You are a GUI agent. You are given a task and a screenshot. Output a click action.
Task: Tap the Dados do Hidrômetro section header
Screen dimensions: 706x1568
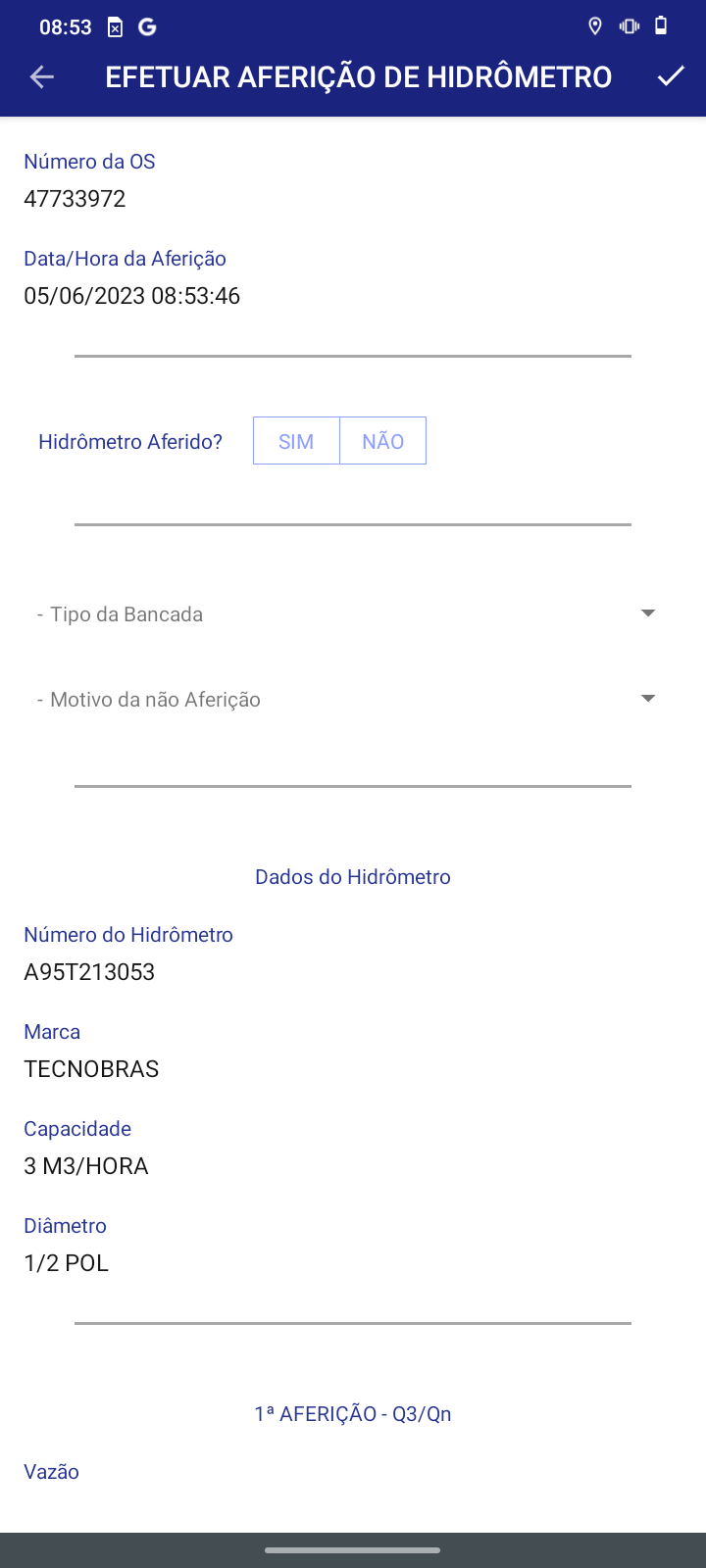coord(352,876)
